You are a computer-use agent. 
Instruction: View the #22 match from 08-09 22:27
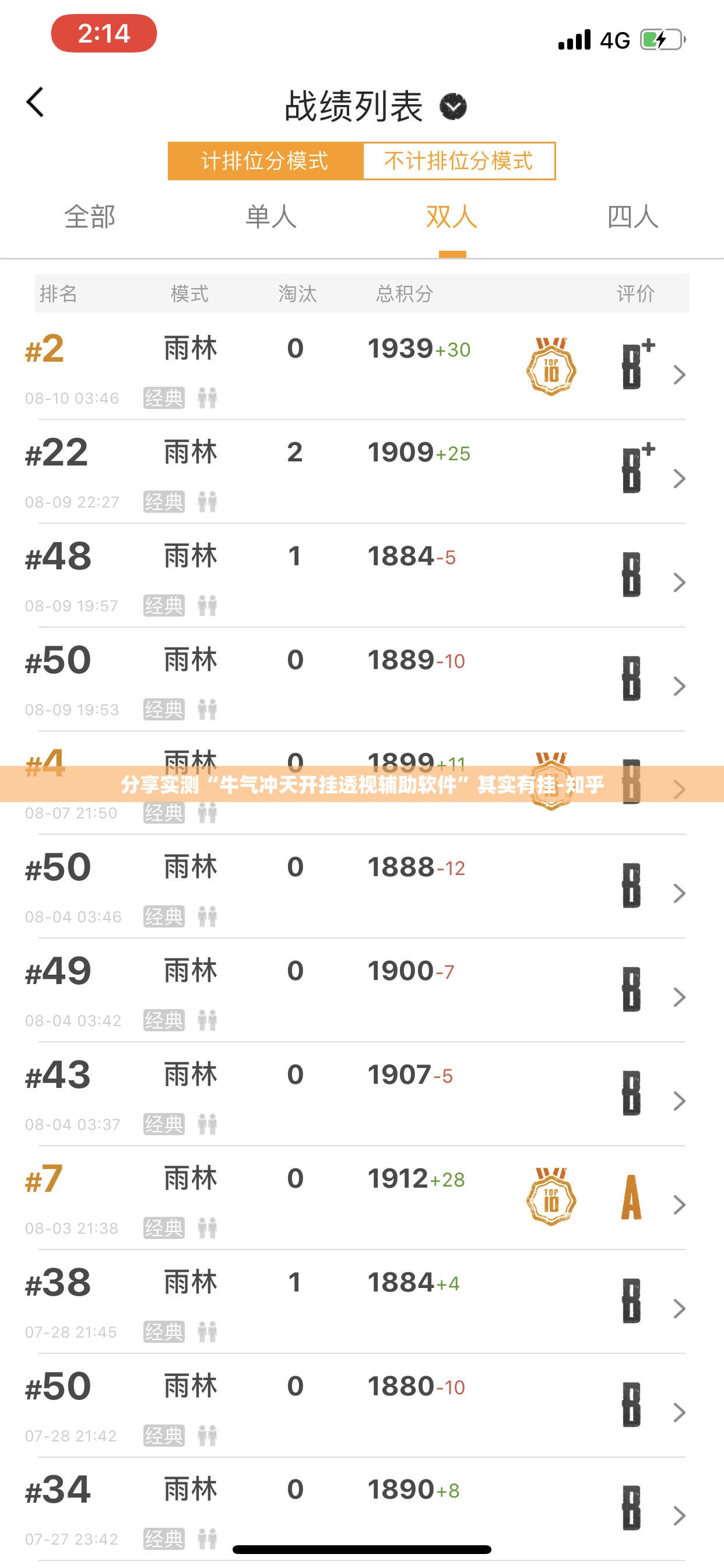coord(361,472)
